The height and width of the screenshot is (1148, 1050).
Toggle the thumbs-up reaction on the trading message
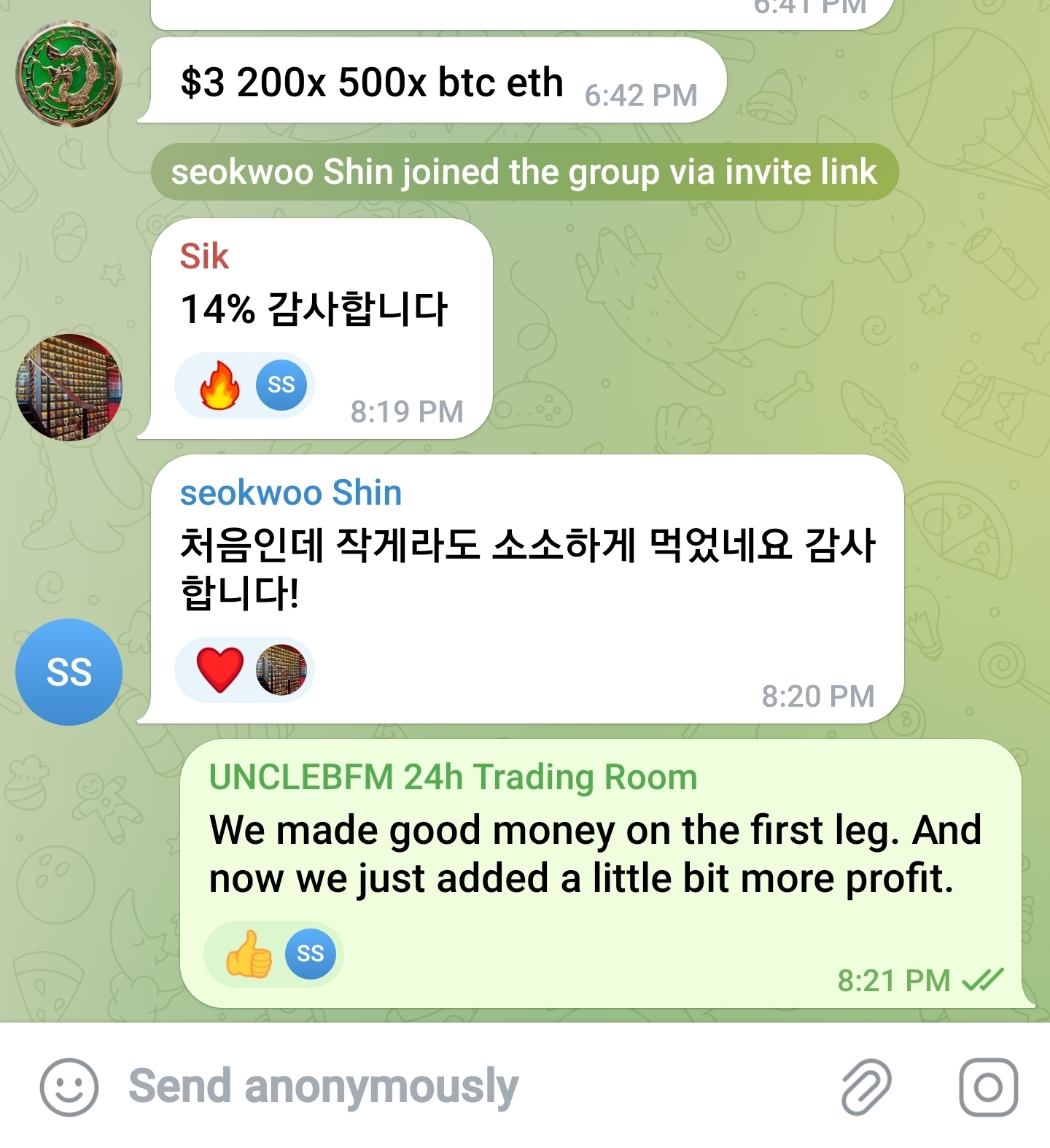pos(248,954)
